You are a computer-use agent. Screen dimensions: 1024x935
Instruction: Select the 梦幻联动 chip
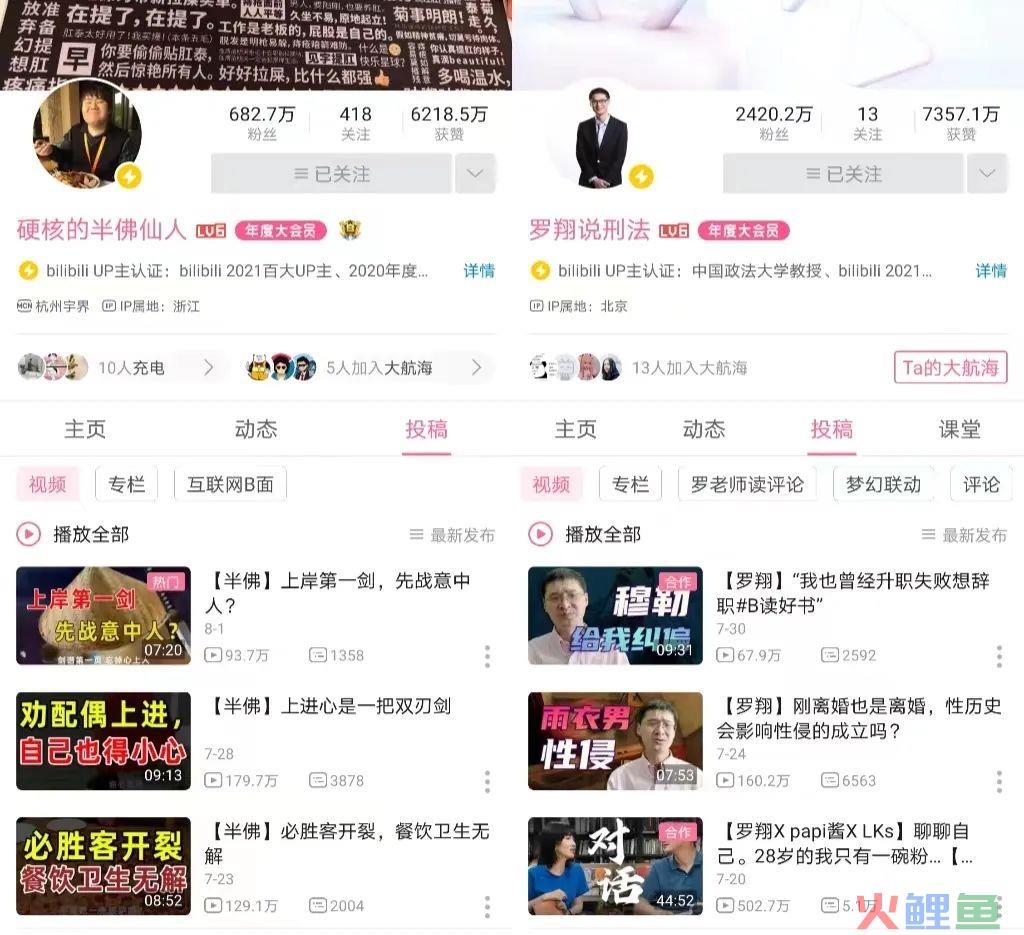tap(882, 484)
